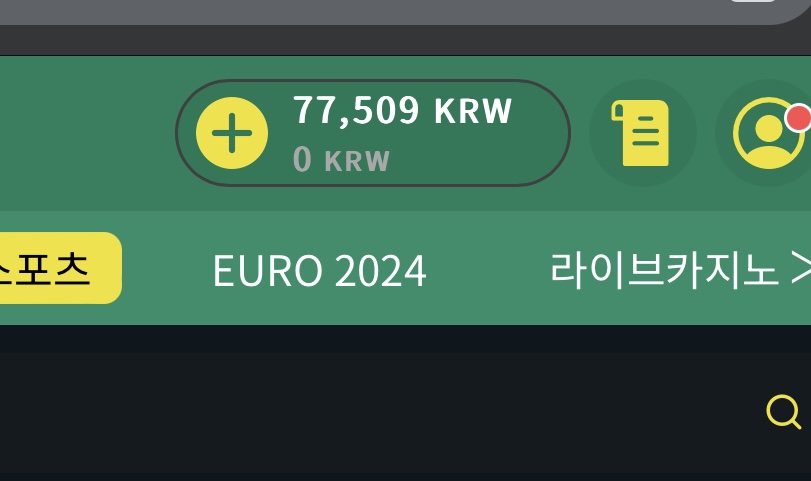
Task: Open the bet slip receipt icon
Action: coord(643,133)
